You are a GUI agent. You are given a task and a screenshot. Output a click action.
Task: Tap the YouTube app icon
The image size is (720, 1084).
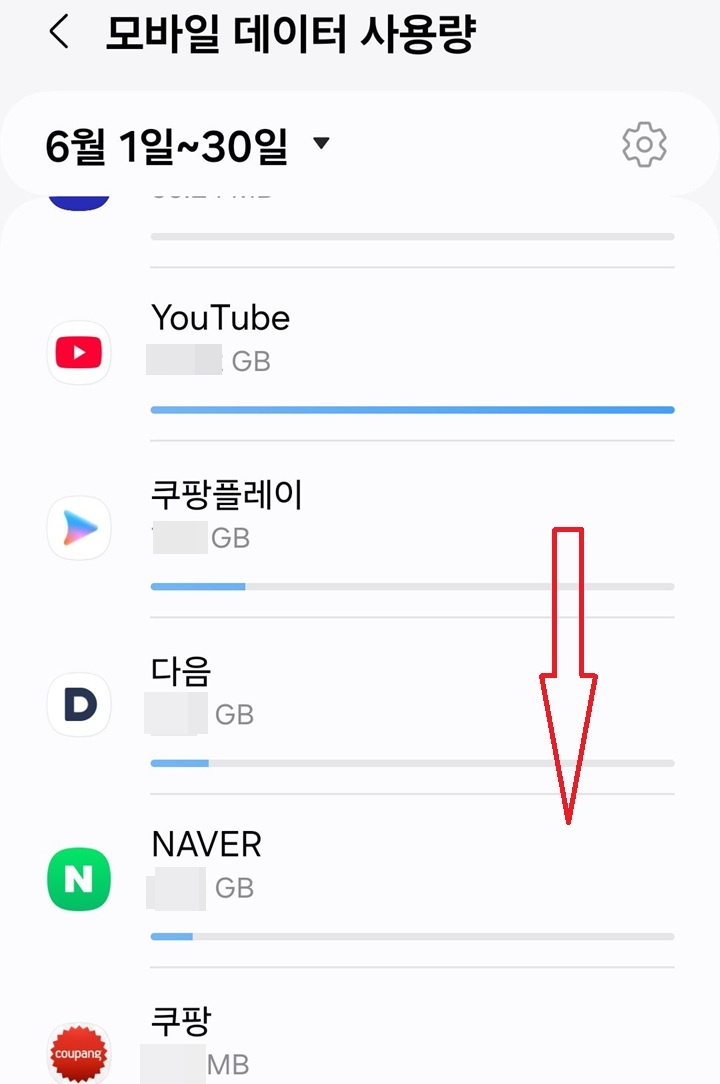pos(78,352)
